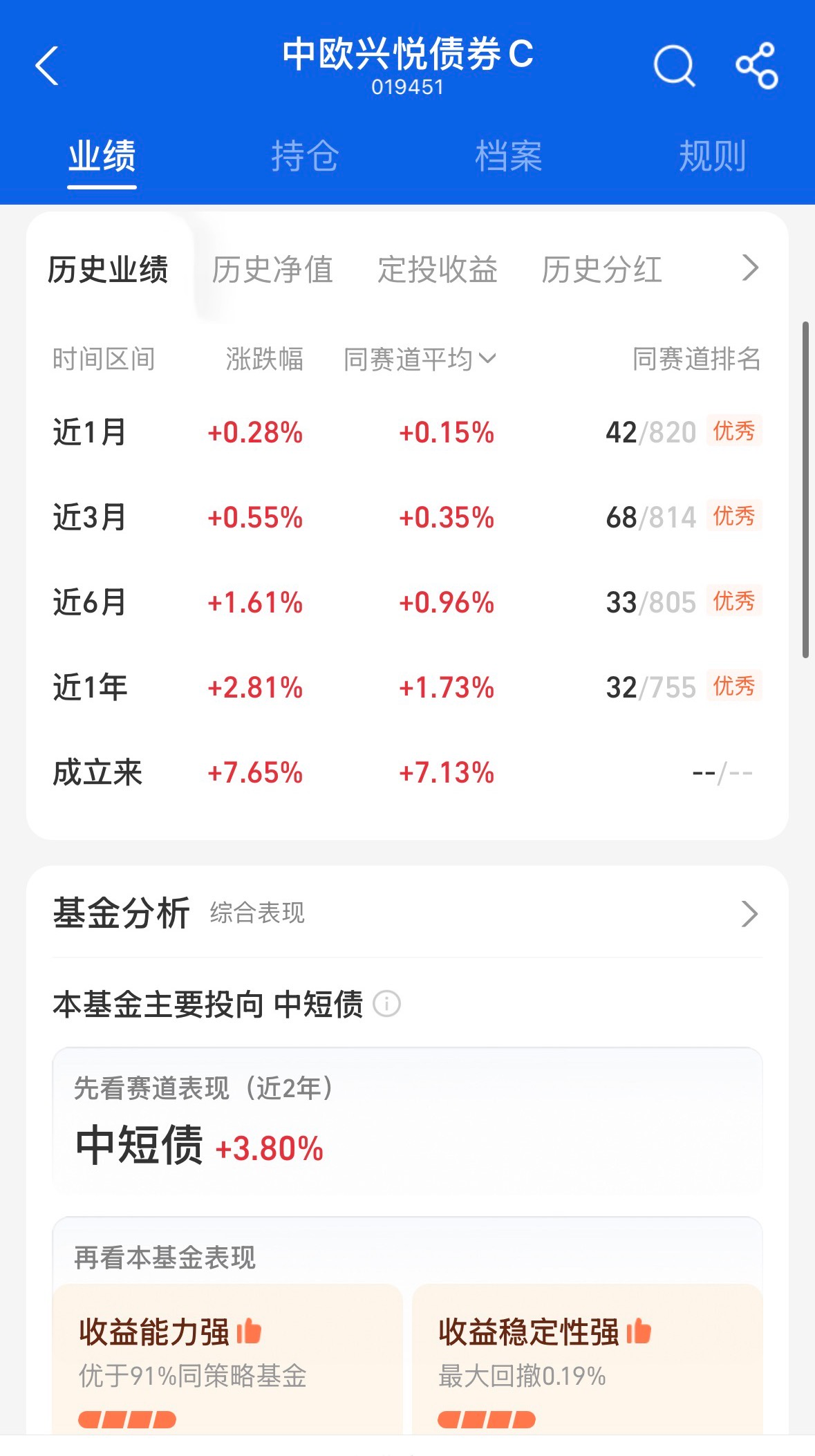Open the 规则 tab
This screenshot has width=815, height=1456.
pyautogui.click(x=713, y=156)
